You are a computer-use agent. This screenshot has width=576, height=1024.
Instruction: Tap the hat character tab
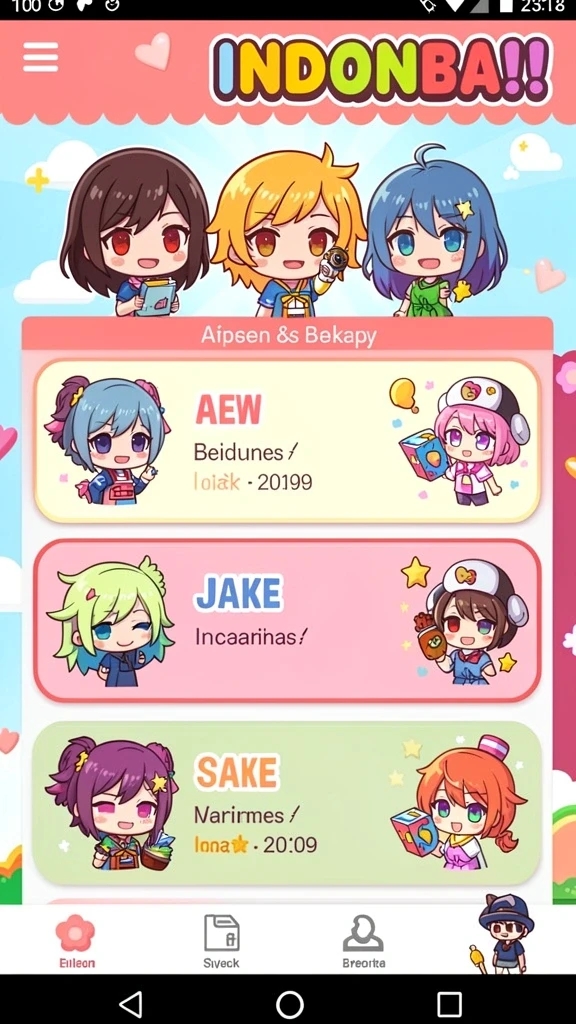coord(505,935)
